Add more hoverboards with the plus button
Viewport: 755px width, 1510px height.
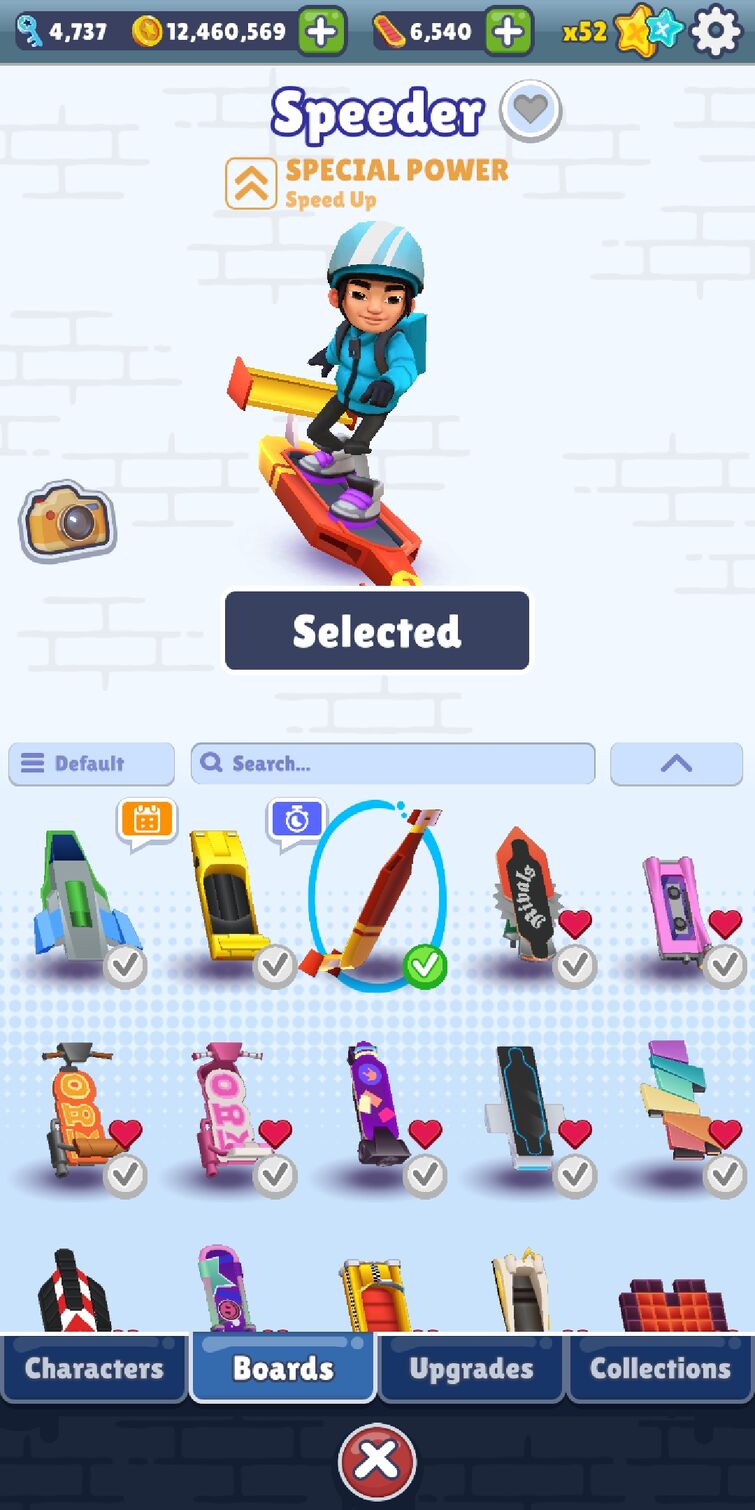[508, 32]
